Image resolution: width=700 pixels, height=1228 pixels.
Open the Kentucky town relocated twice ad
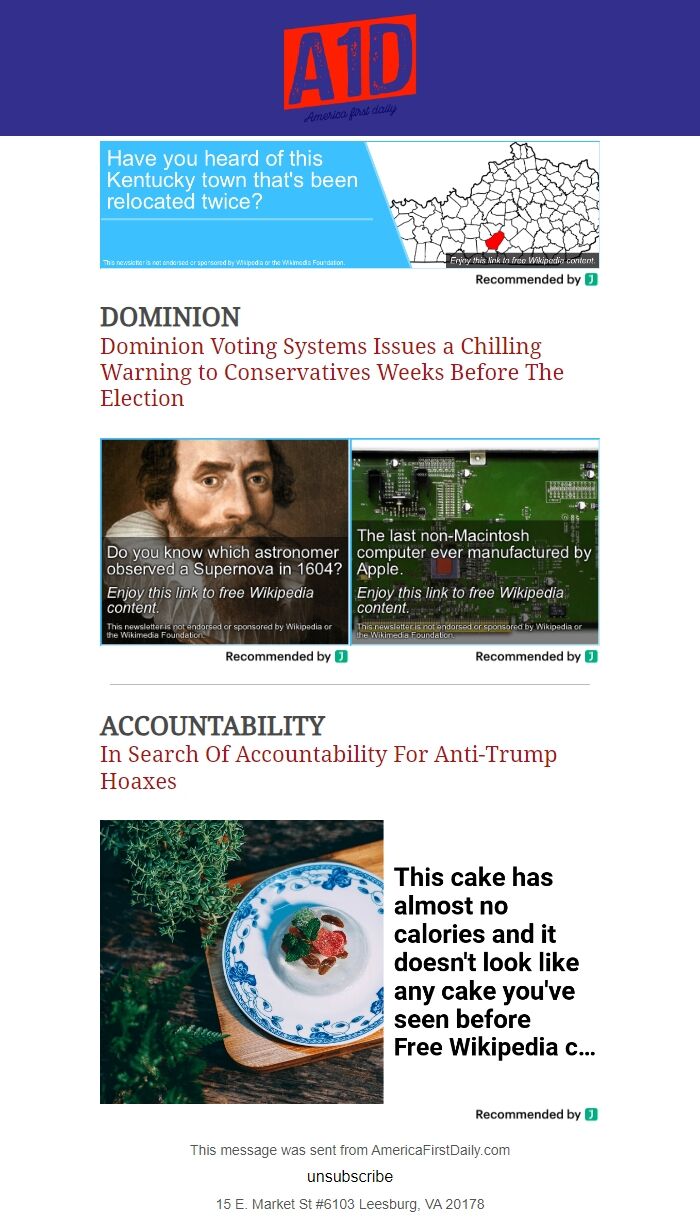coord(350,205)
